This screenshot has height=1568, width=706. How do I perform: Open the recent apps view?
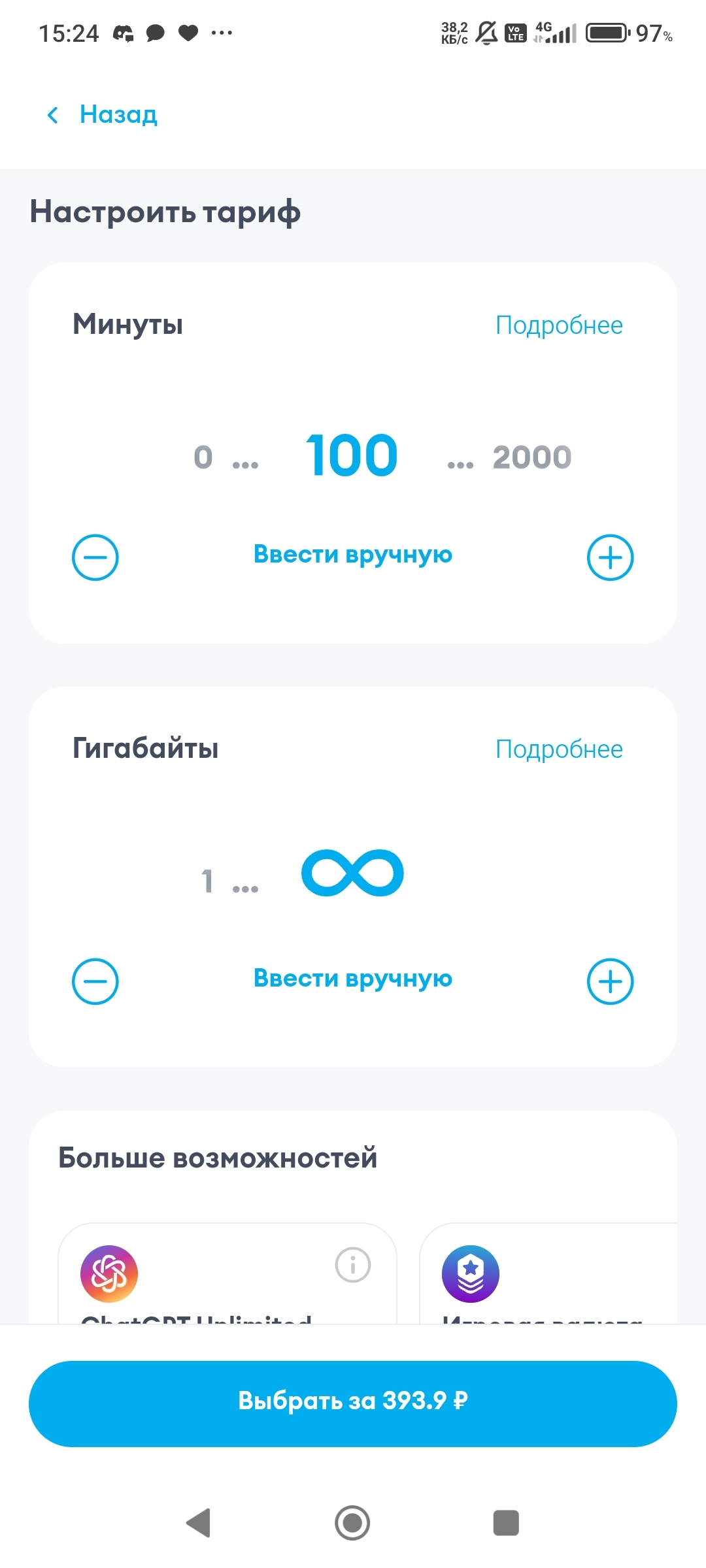[505, 1523]
